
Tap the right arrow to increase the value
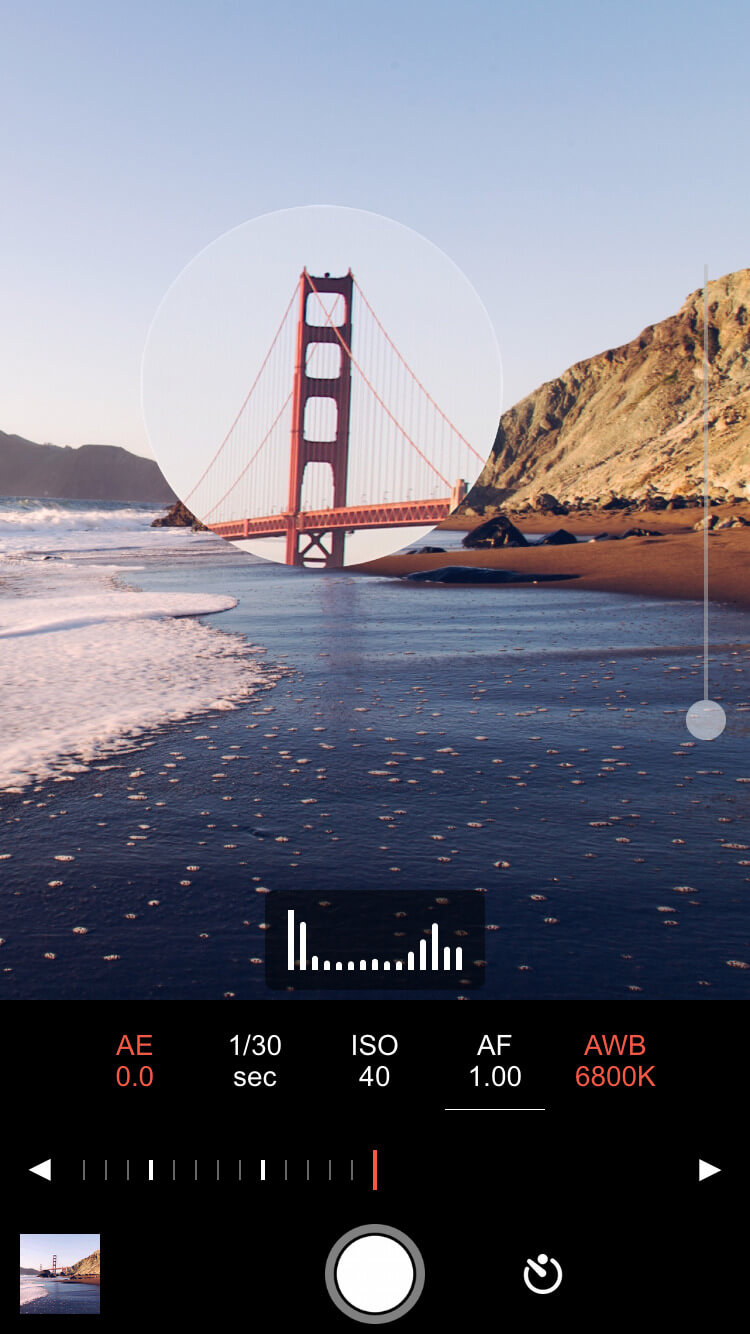coord(709,1170)
